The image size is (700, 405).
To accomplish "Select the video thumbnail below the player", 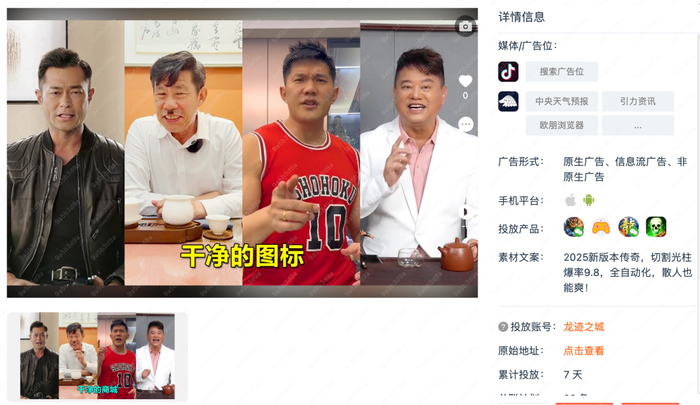I will click(x=97, y=356).
